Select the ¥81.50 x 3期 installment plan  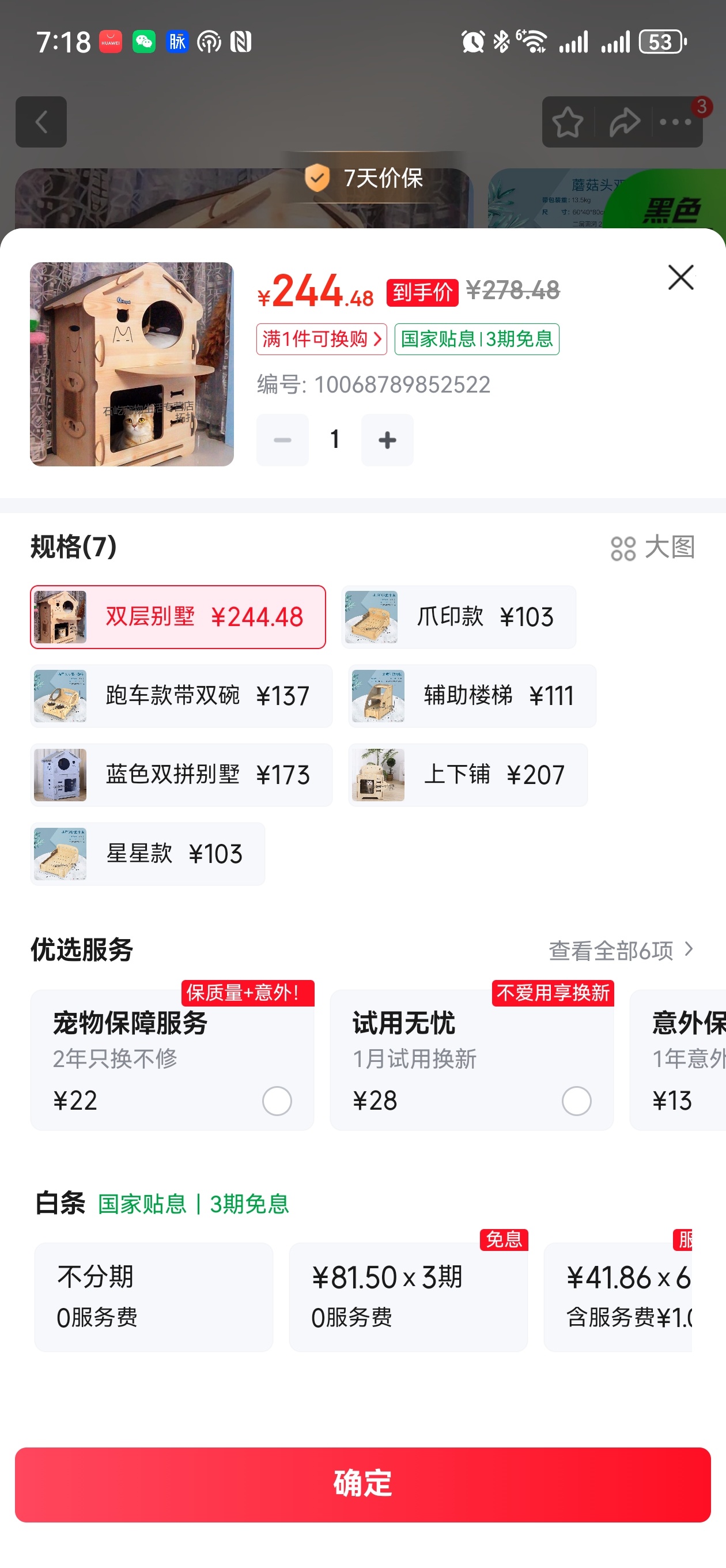pos(408,1296)
